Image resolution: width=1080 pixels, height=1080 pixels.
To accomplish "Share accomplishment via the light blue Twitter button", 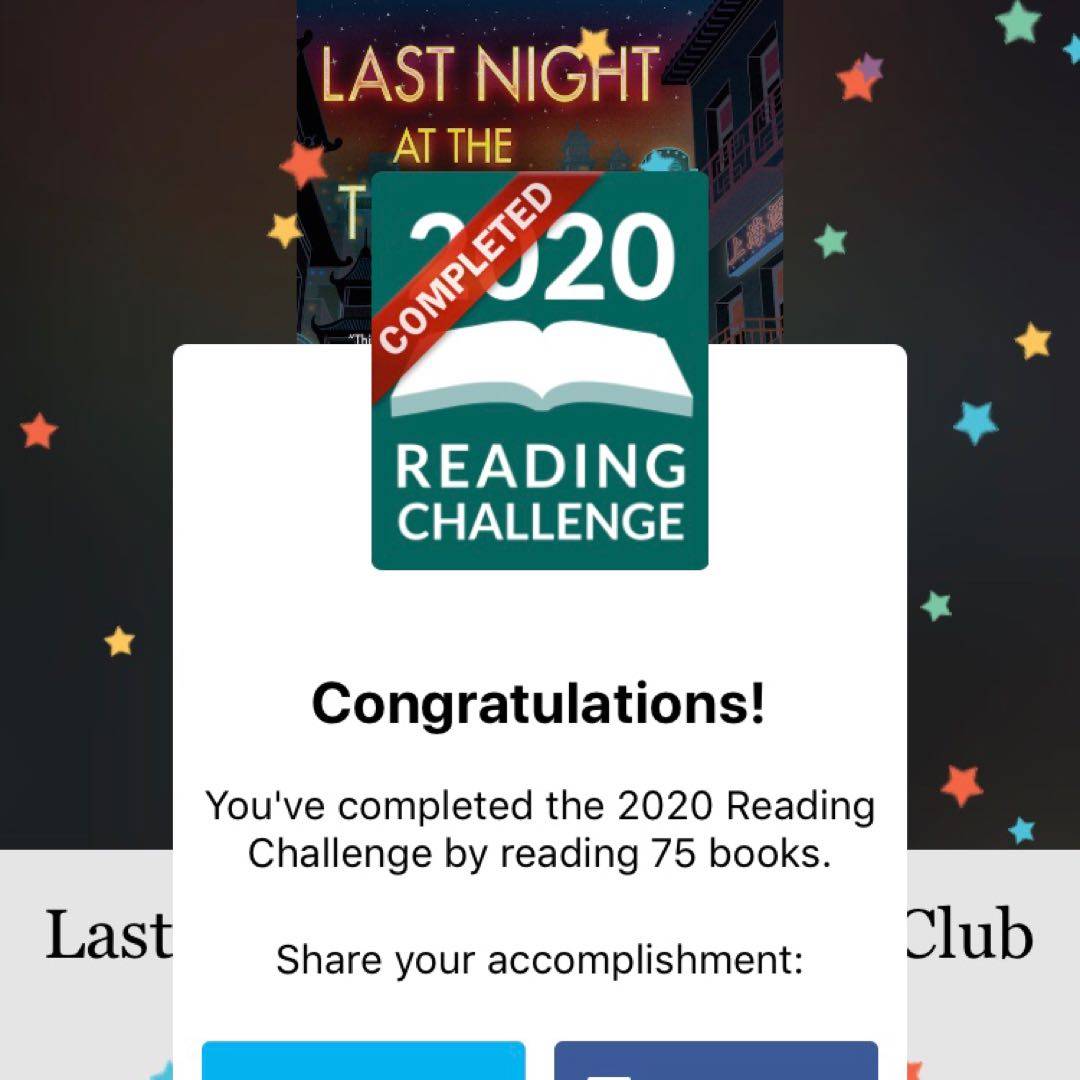I will 363,1060.
